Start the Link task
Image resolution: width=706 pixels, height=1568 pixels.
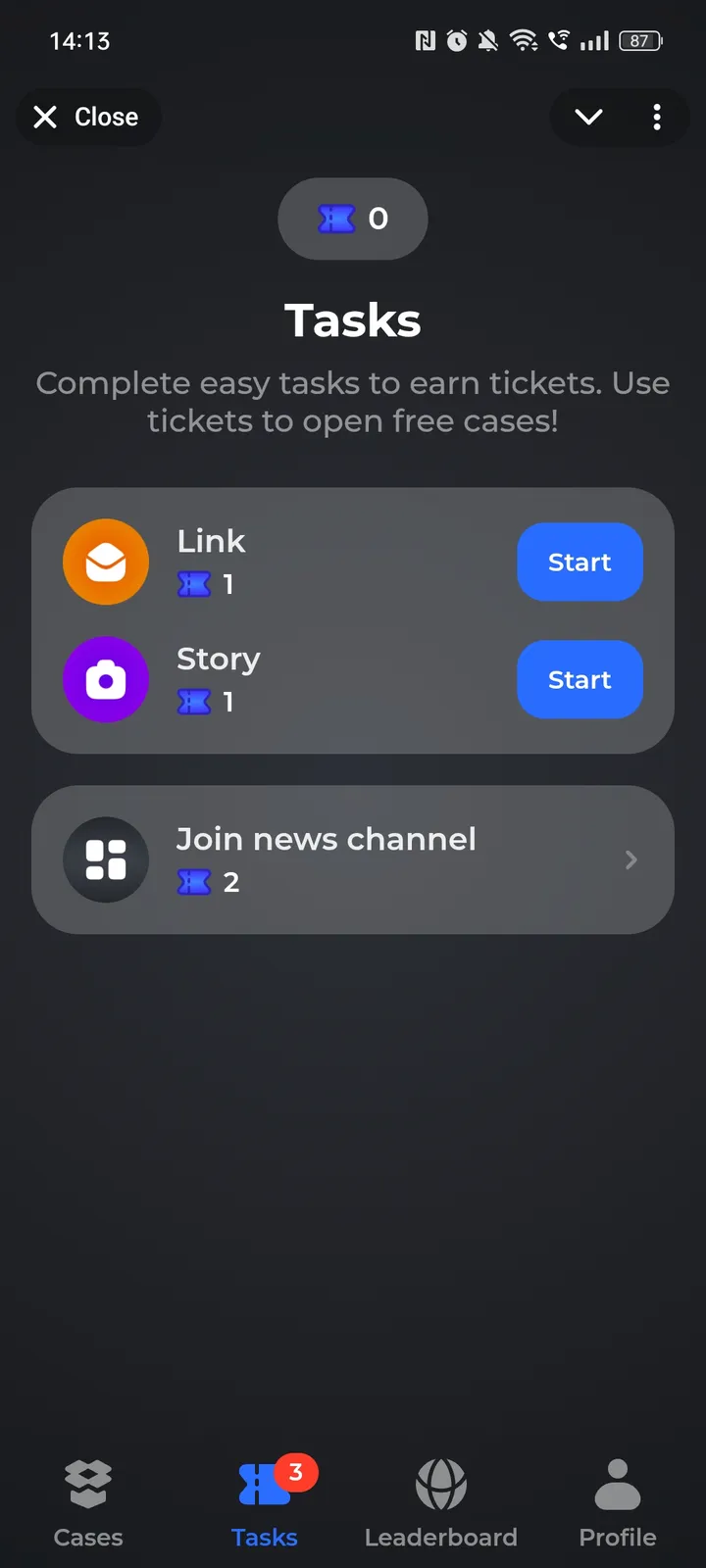pos(580,562)
